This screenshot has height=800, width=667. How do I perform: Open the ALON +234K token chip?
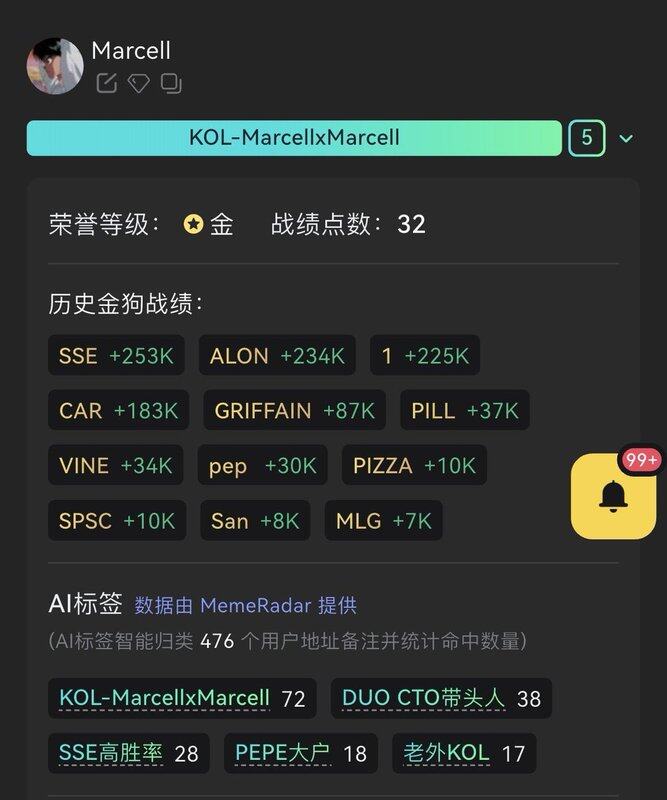coord(277,355)
